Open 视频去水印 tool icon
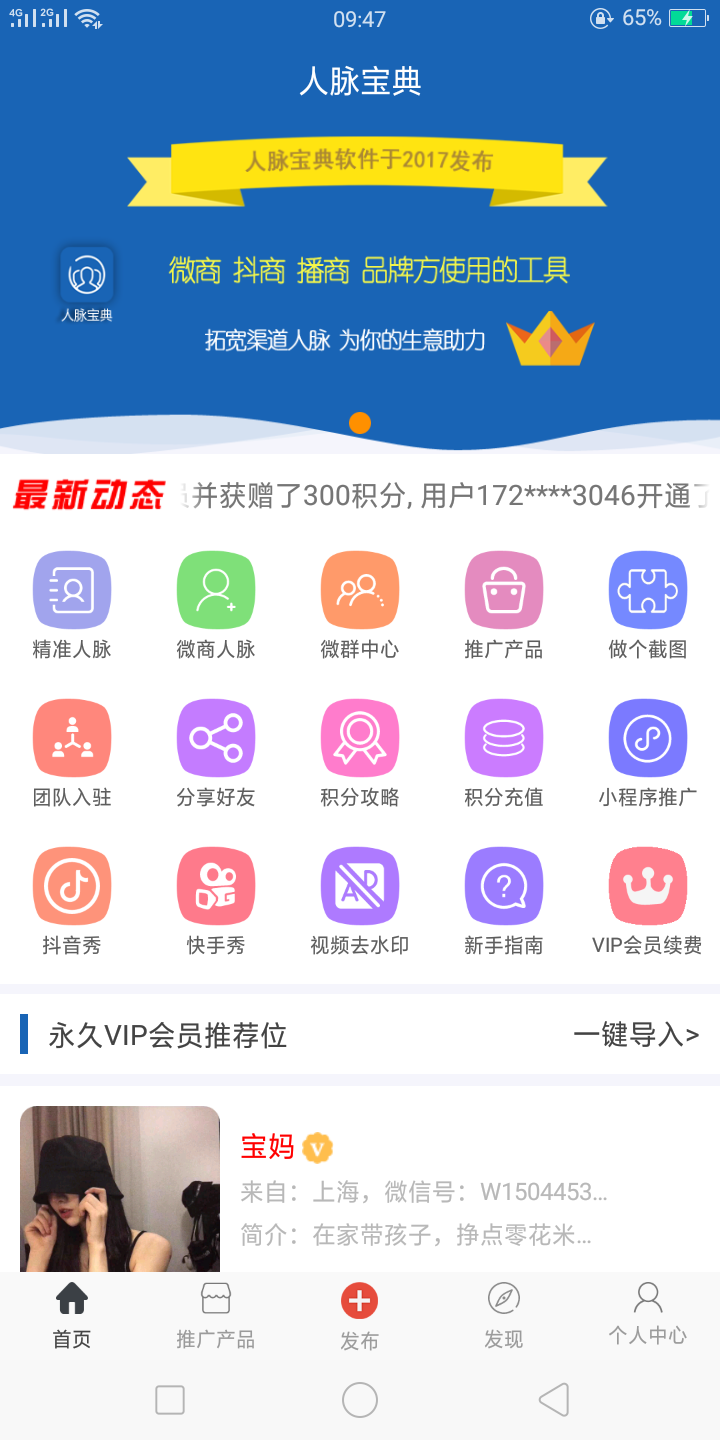 click(x=359, y=884)
